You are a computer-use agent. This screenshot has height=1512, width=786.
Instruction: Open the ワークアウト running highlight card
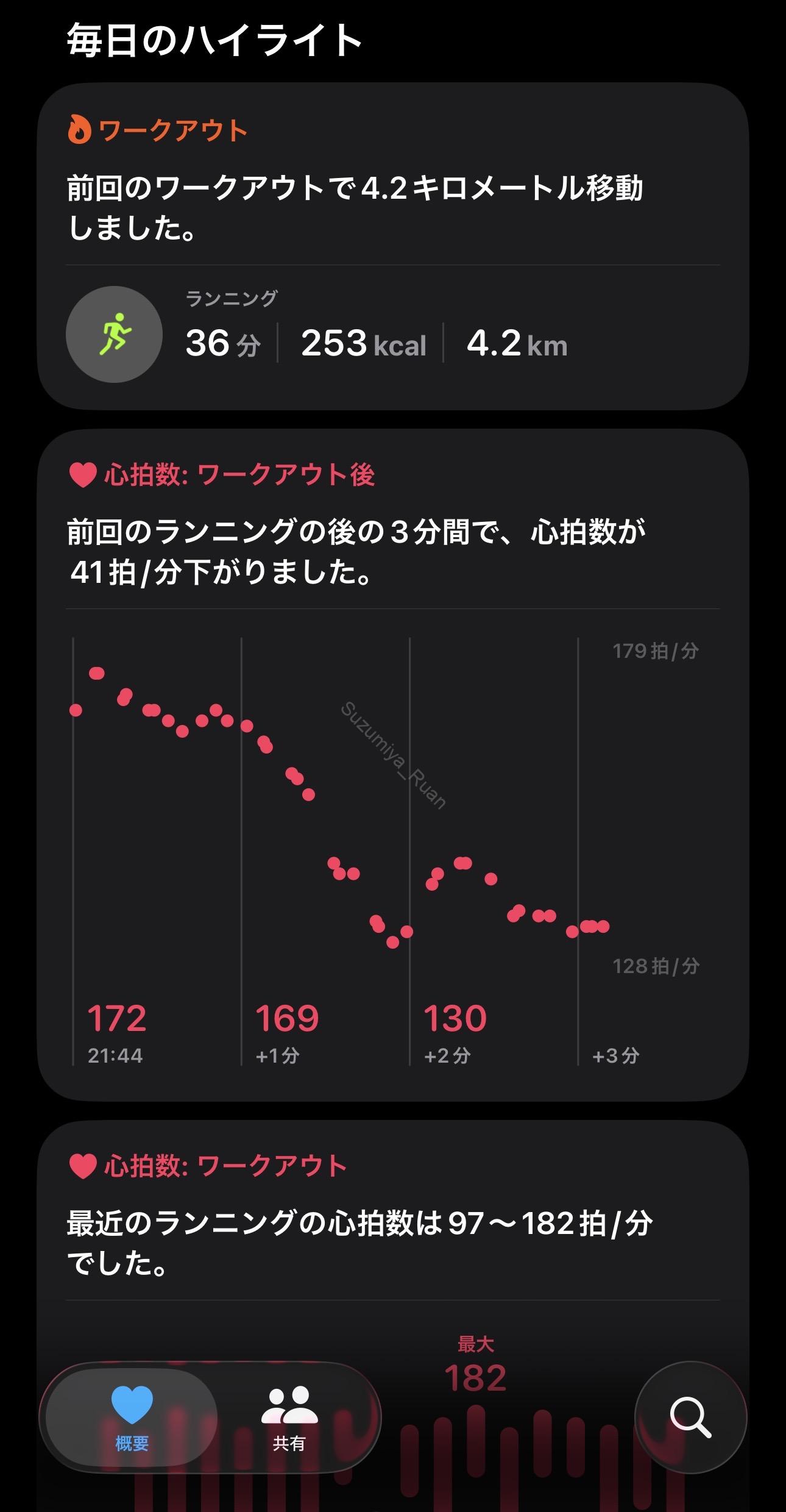392,246
